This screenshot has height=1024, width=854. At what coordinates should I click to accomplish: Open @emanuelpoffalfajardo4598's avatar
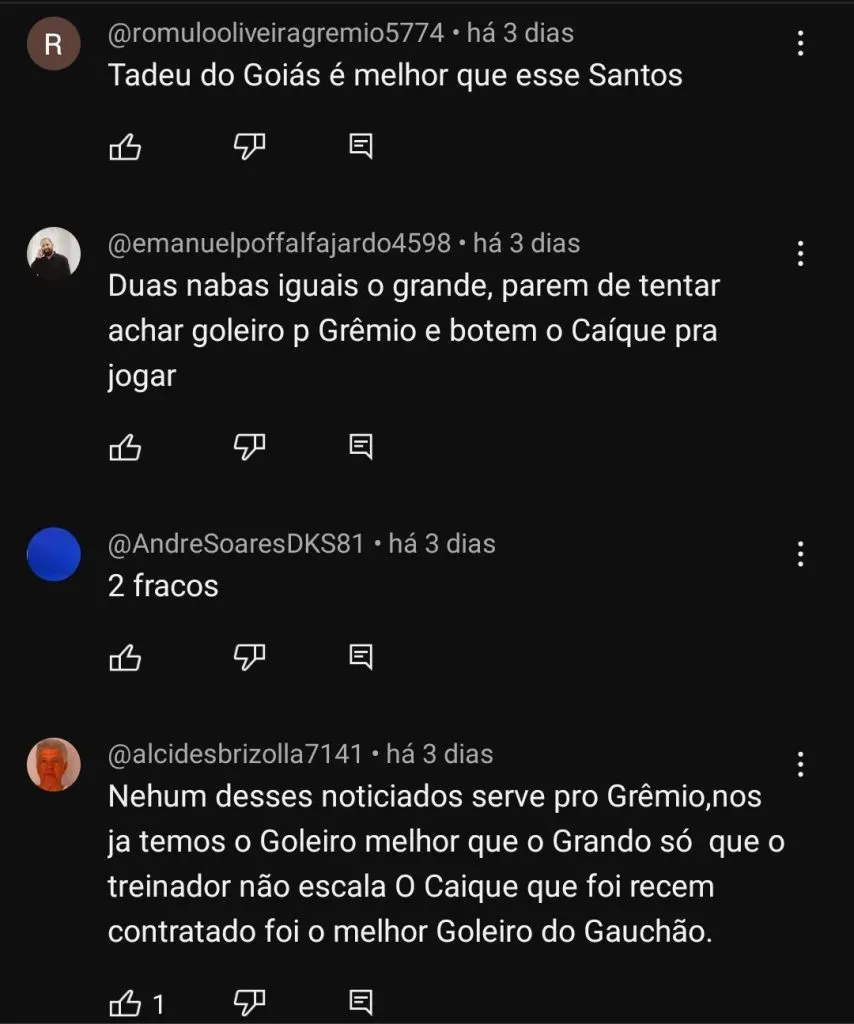click(54, 253)
